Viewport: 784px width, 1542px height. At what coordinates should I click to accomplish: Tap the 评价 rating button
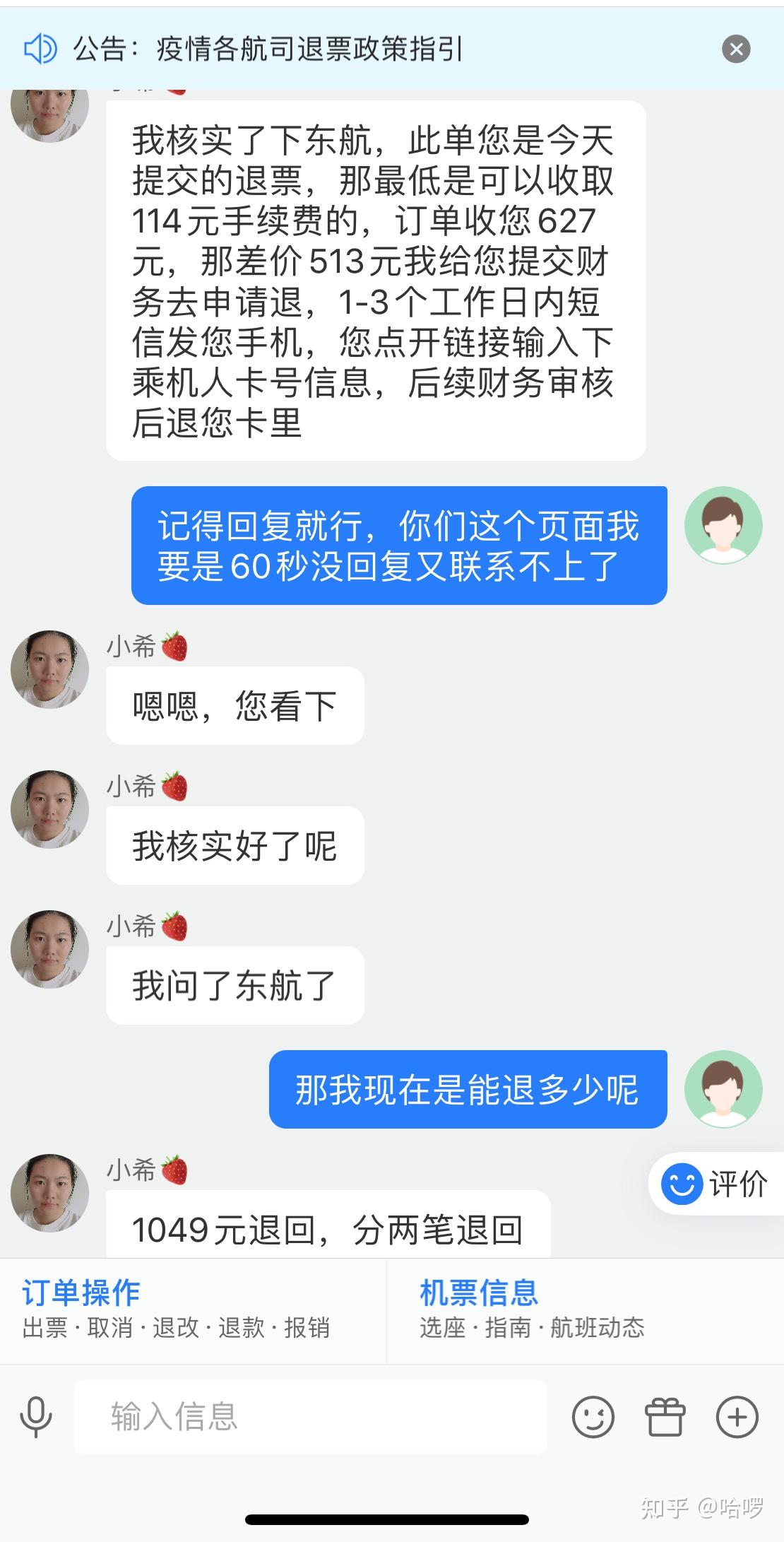pyautogui.click(x=715, y=1184)
